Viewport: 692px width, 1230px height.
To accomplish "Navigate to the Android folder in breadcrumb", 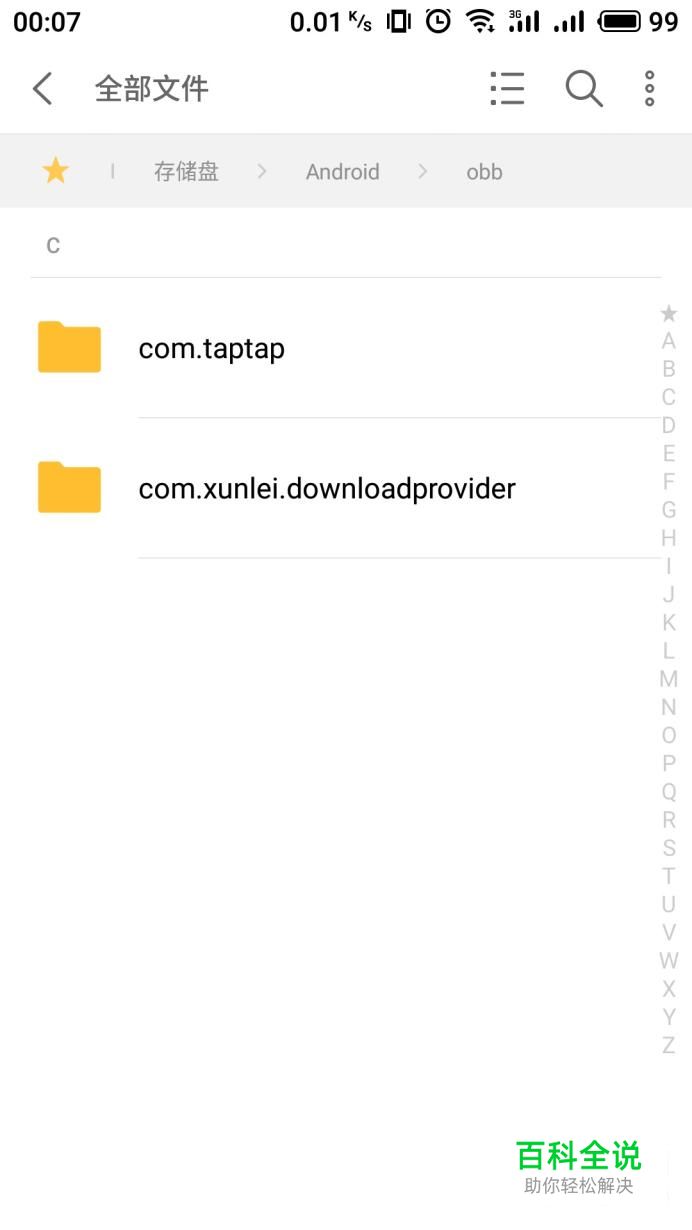I will (x=342, y=171).
